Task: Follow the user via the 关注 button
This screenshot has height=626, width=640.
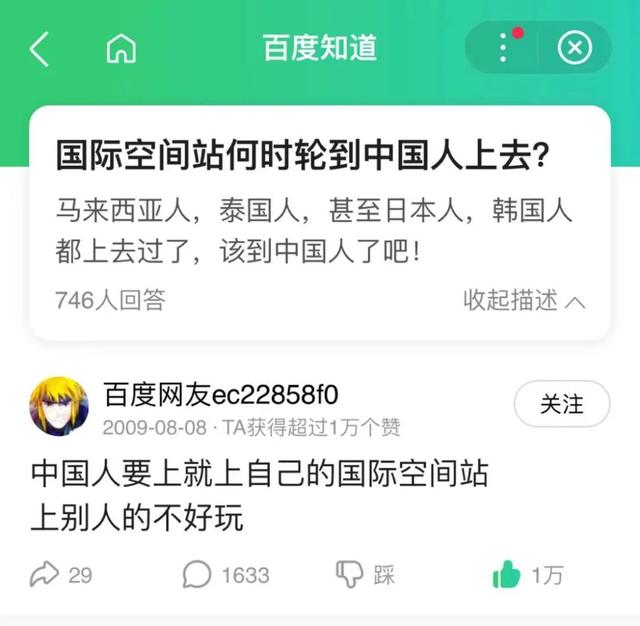Action: coord(561,404)
